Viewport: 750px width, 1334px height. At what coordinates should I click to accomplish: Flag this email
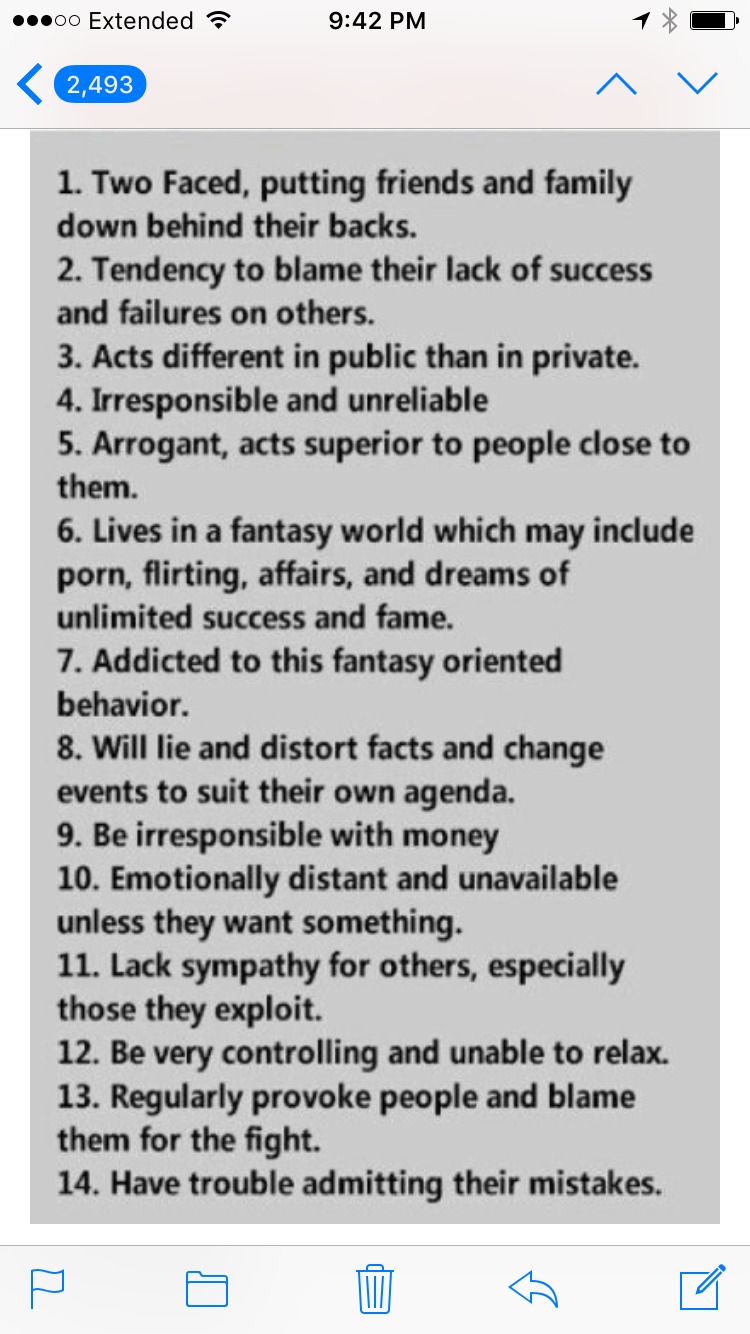click(x=47, y=1288)
